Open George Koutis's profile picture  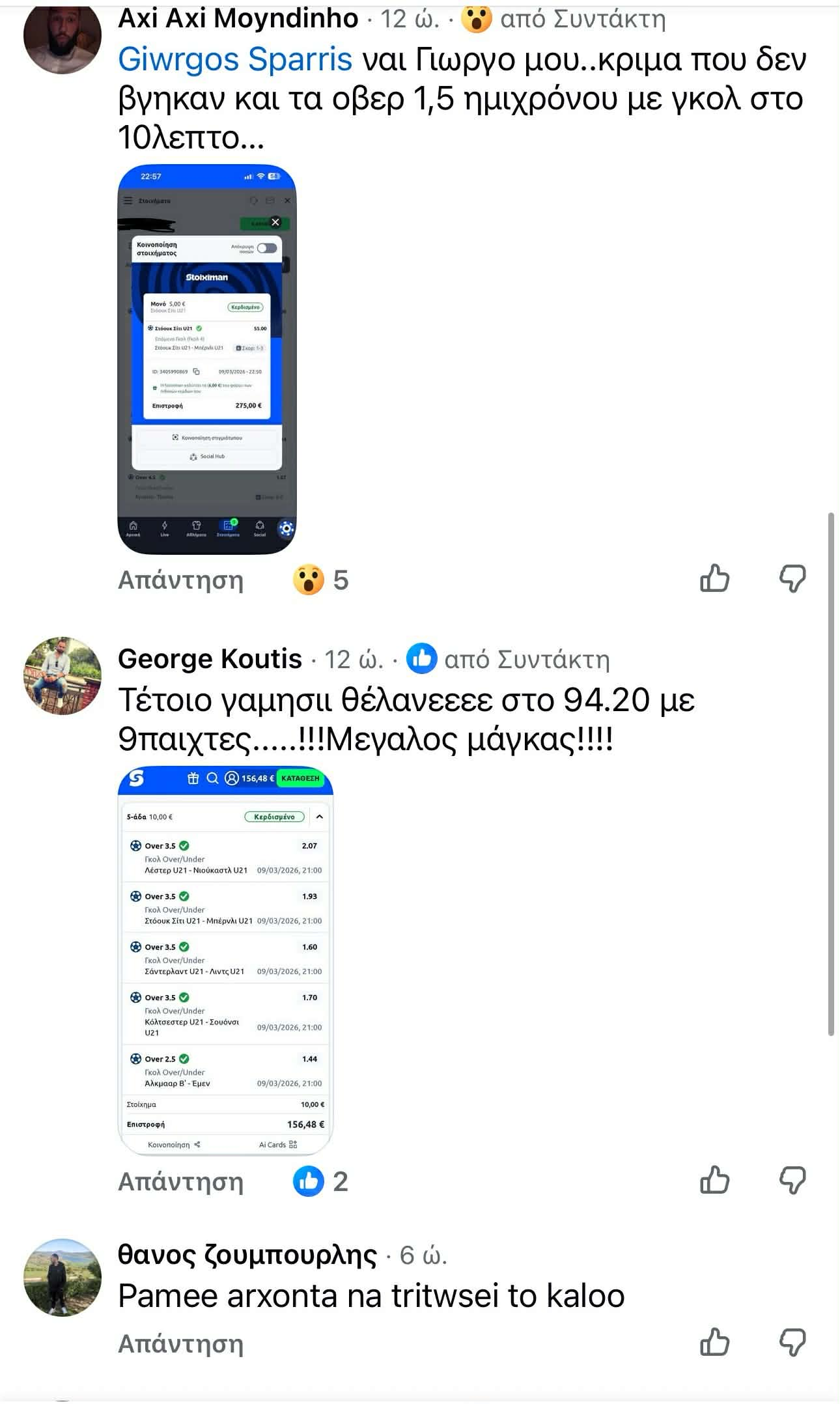(x=63, y=676)
